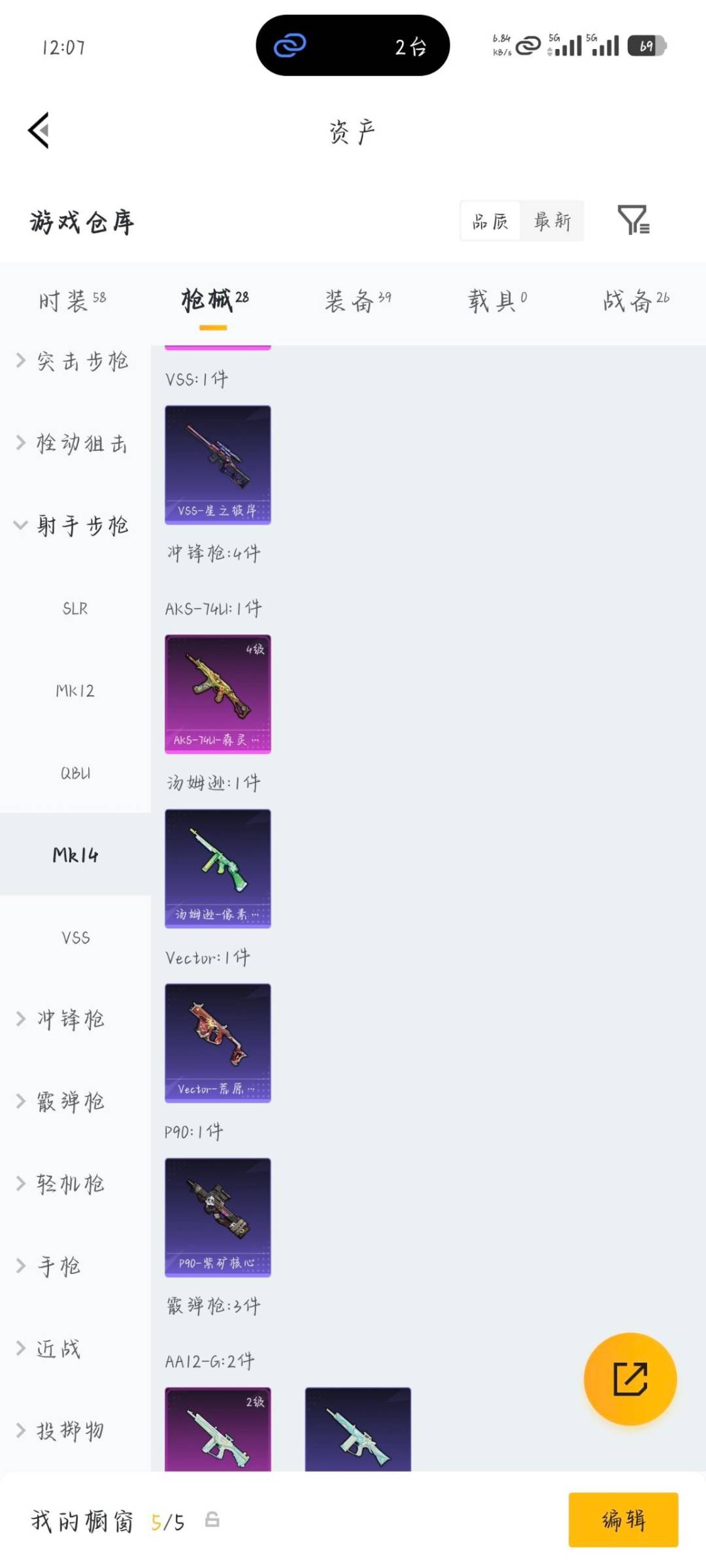Switch sorting to 最新
This screenshot has width=706, height=1568.
pyautogui.click(x=552, y=221)
